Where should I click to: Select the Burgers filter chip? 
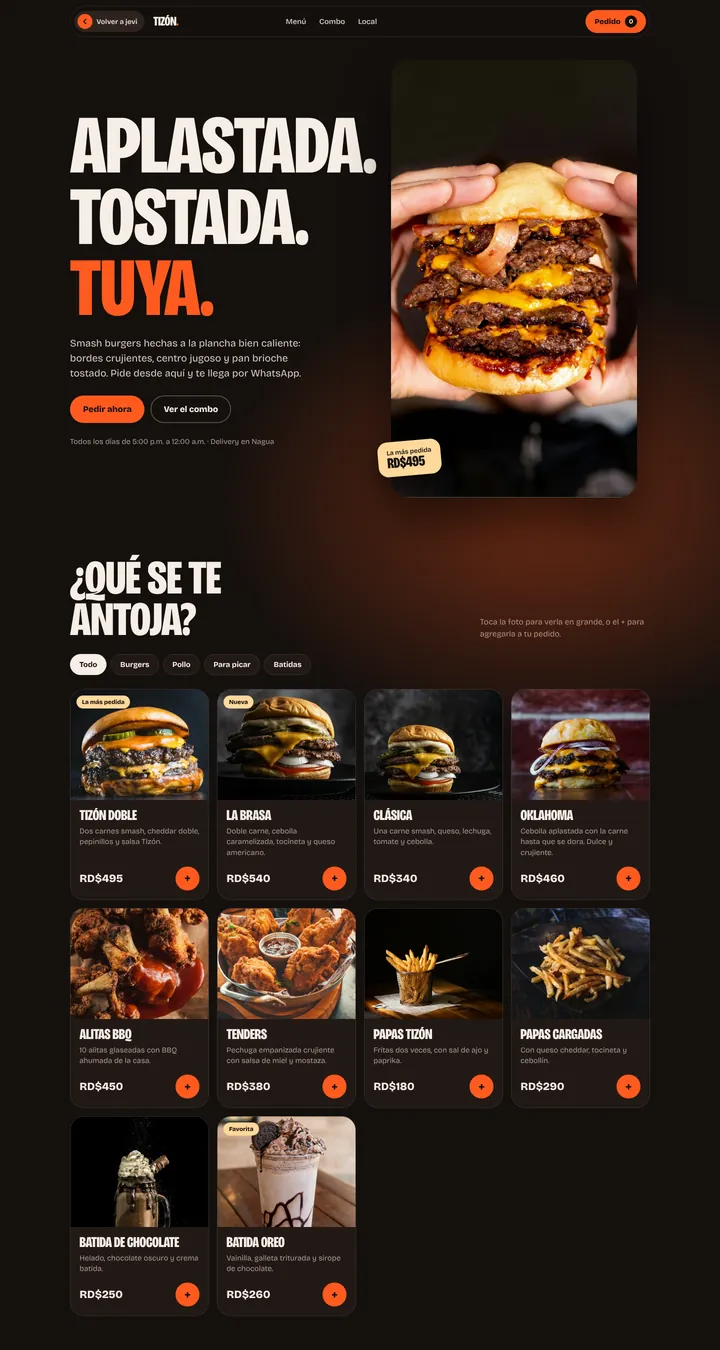click(135, 664)
